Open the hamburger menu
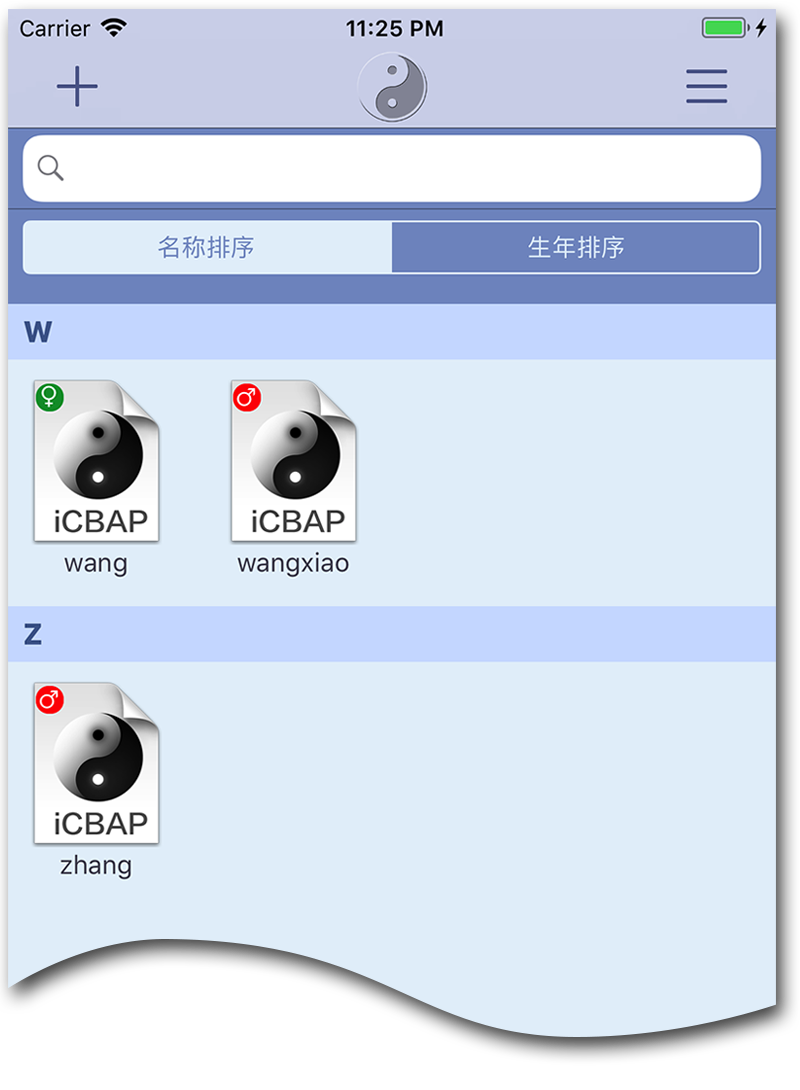The image size is (800, 1090). (706, 87)
